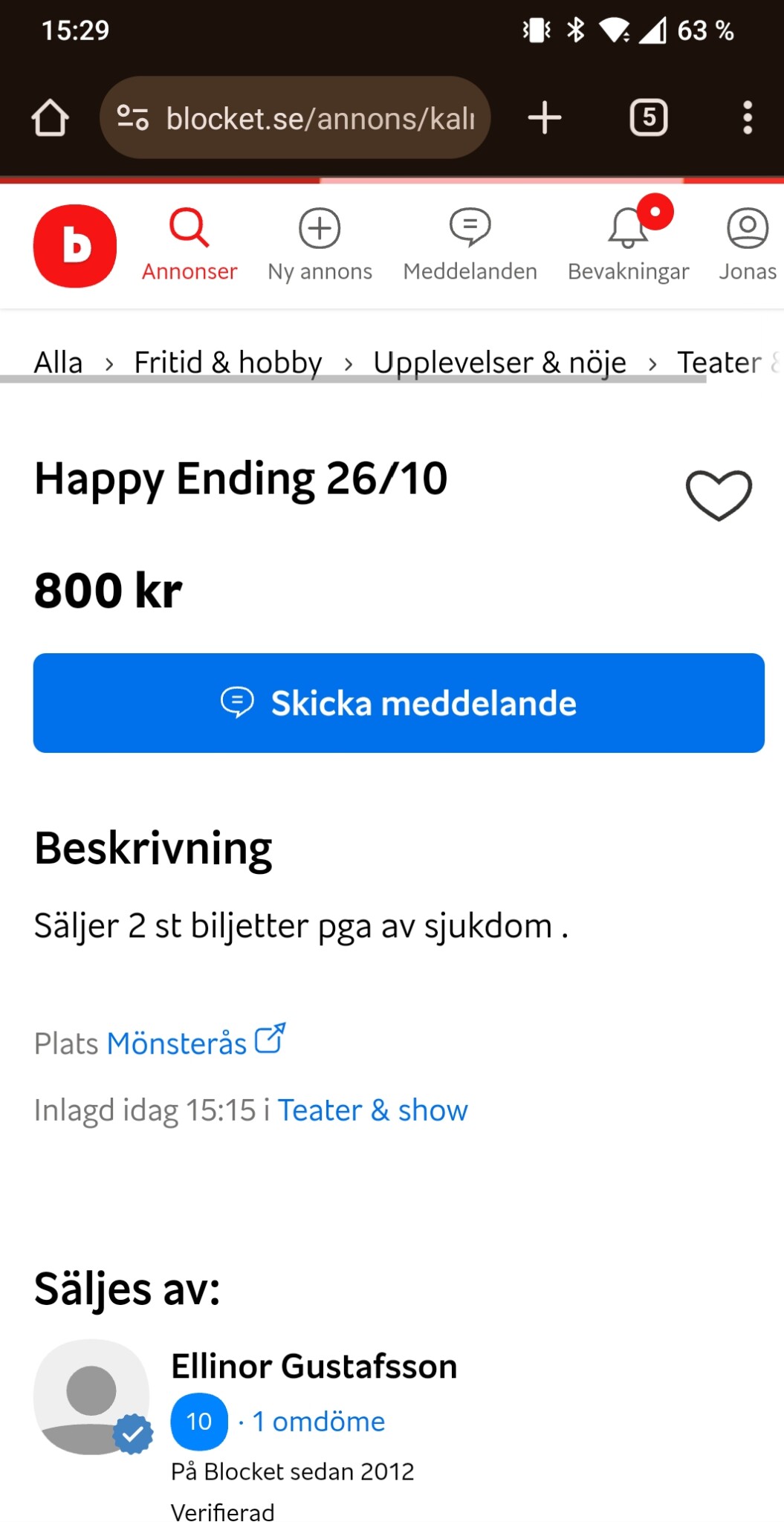The height and width of the screenshot is (1522, 784).
Task: Open the Mönsterås location link
Action: tap(177, 1043)
